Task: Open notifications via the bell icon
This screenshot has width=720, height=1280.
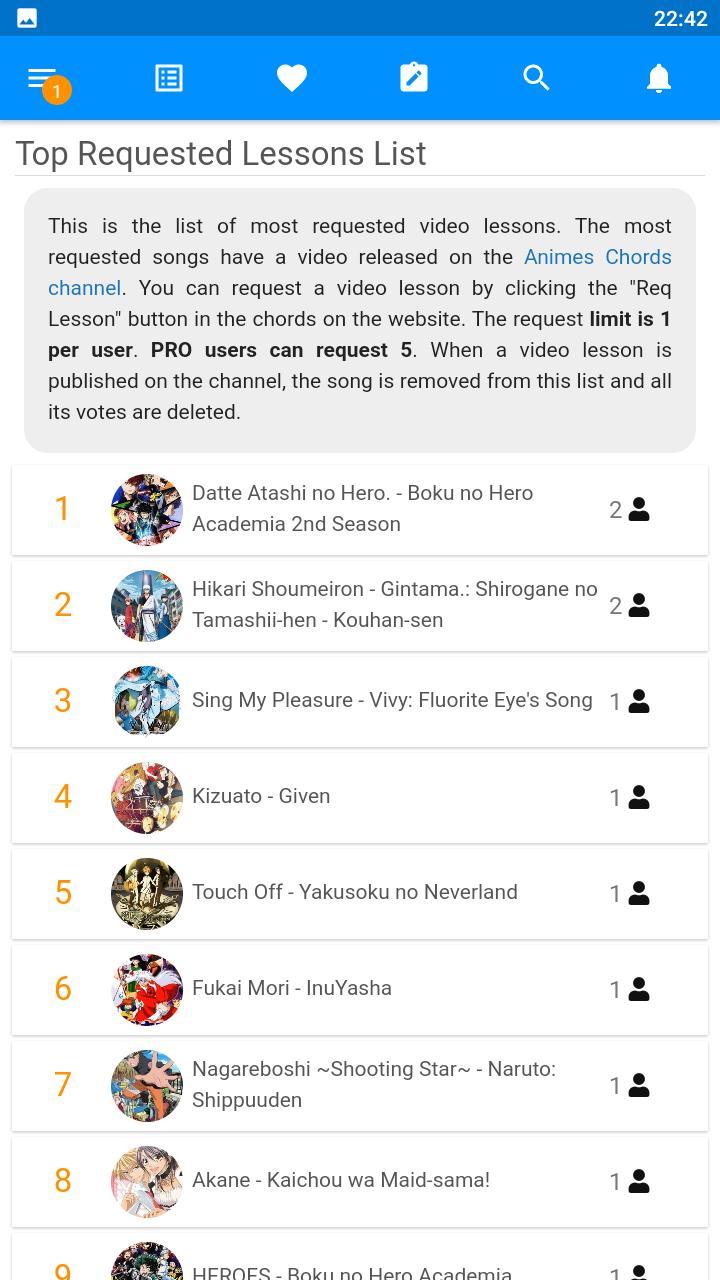Action: click(x=659, y=77)
